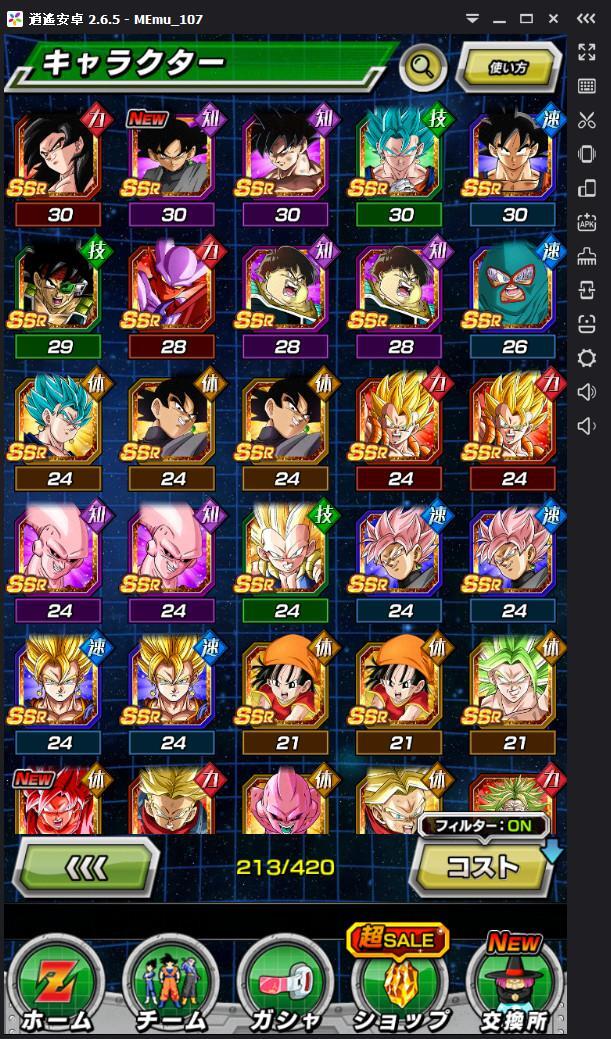Tap the emulator volume up icon
The image size is (611, 1039).
click(x=587, y=392)
